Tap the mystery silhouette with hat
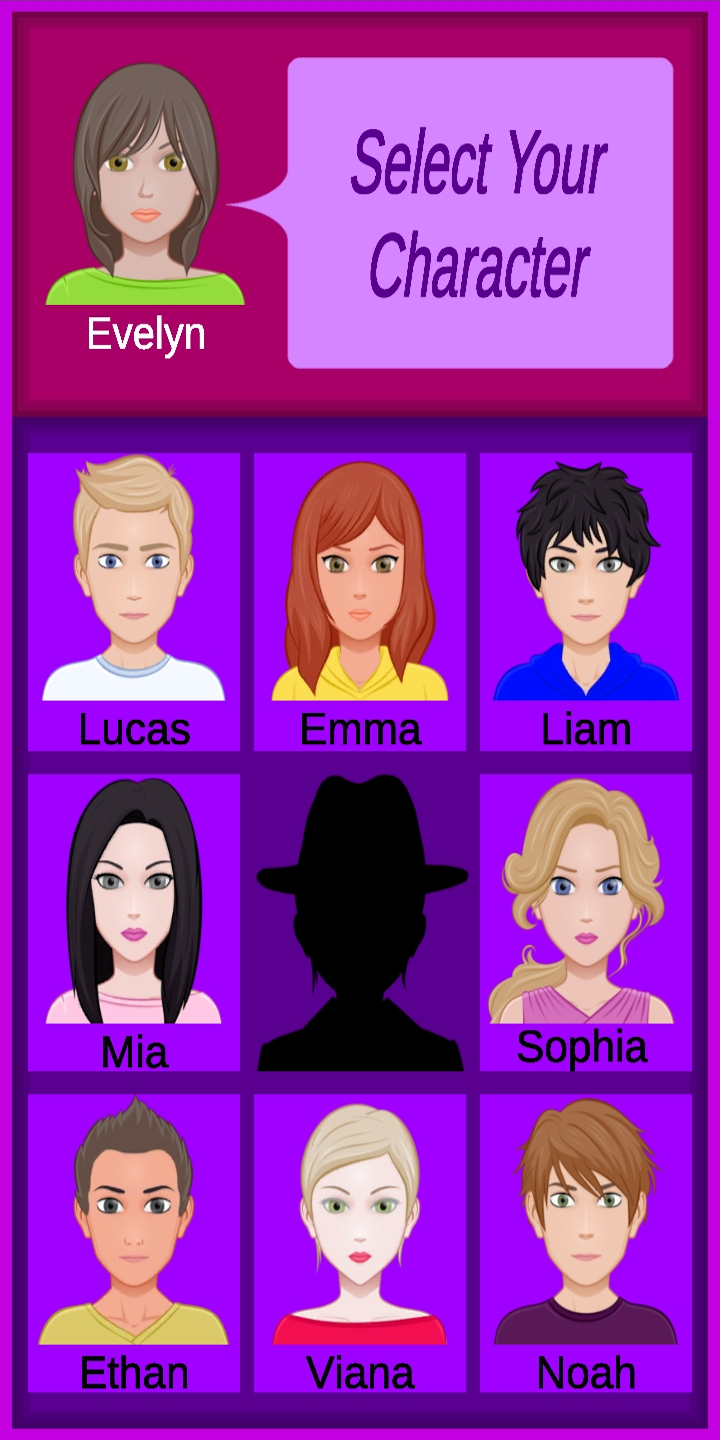The width and height of the screenshot is (720, 1440). [x=360, y=922]
